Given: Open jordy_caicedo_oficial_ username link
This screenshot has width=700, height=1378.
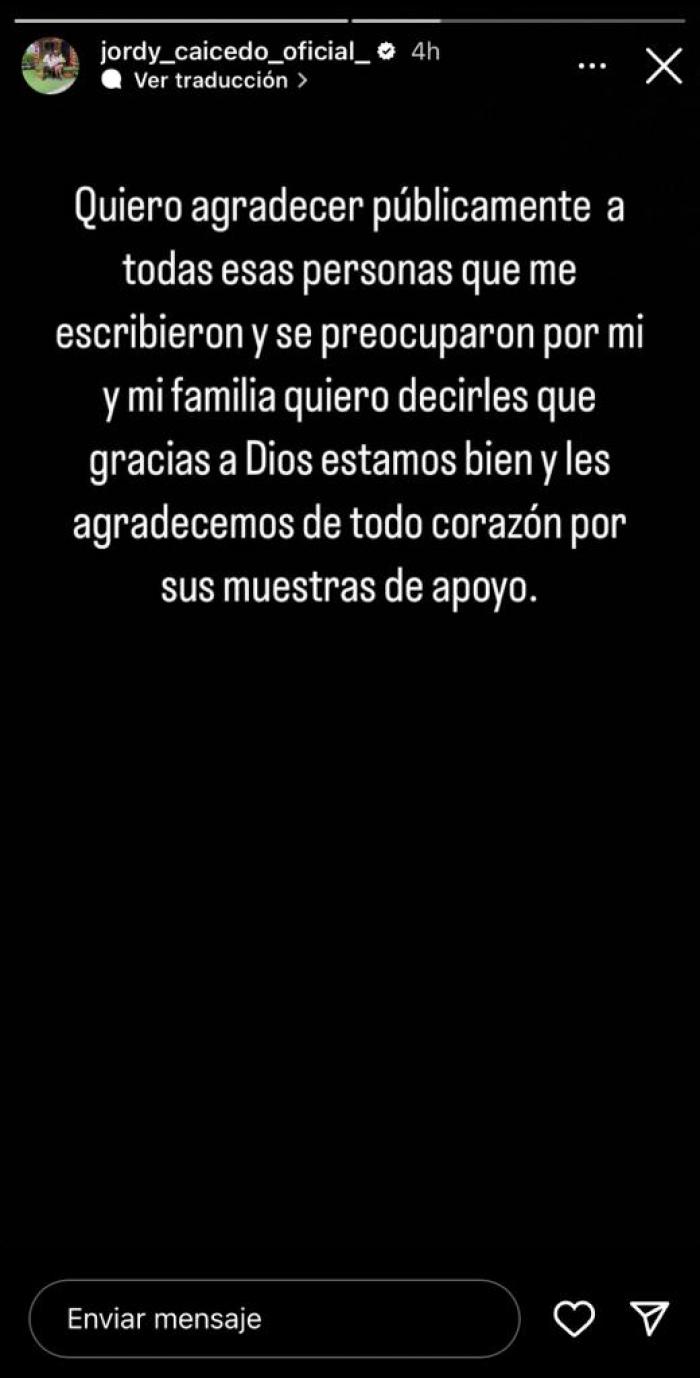Looking at the screenshot, I should 235,52.
